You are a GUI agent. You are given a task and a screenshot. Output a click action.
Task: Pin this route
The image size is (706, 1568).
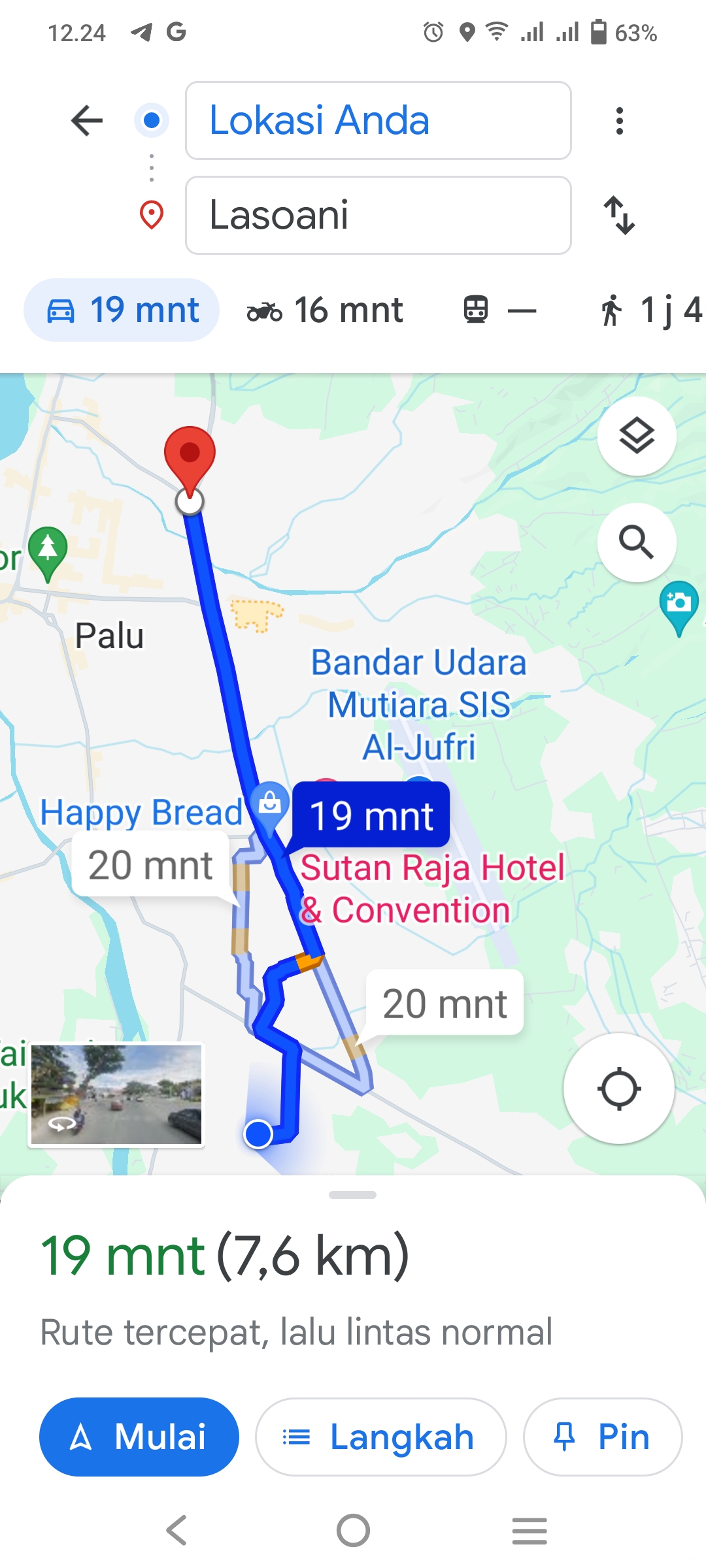(x=603, y=1437)
